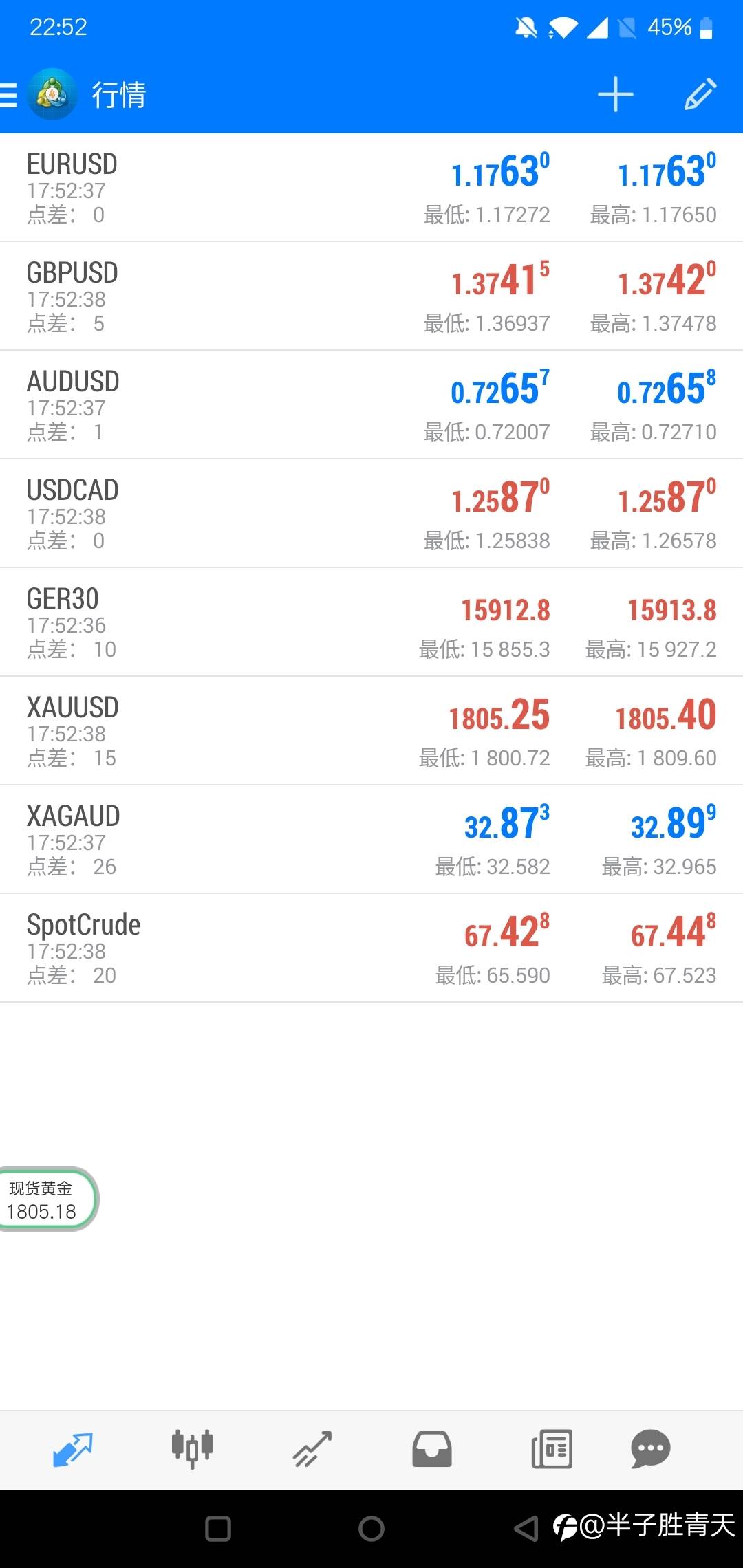Screen dimensions: 743x1568
Task: Switch to the Quotes arrows tab
Action: [x=73, y=1449]
